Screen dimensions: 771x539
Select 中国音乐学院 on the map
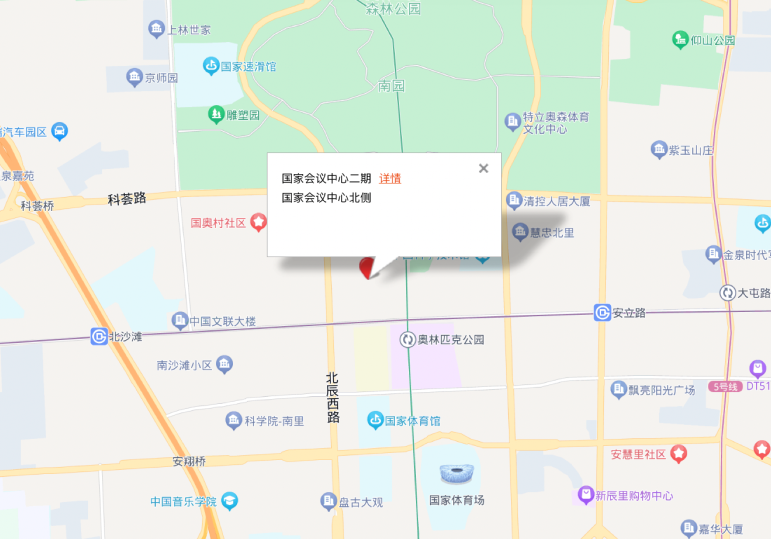click(x=229, y=500)
